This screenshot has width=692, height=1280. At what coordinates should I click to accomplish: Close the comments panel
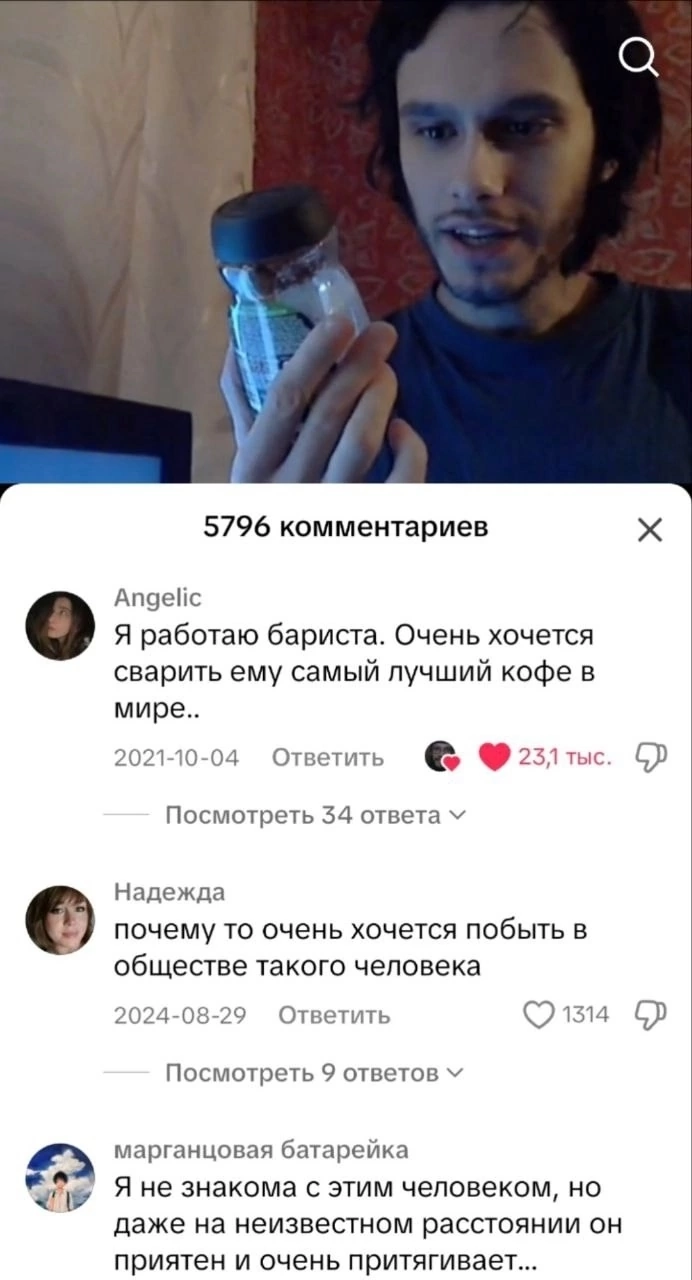point(650,530)
